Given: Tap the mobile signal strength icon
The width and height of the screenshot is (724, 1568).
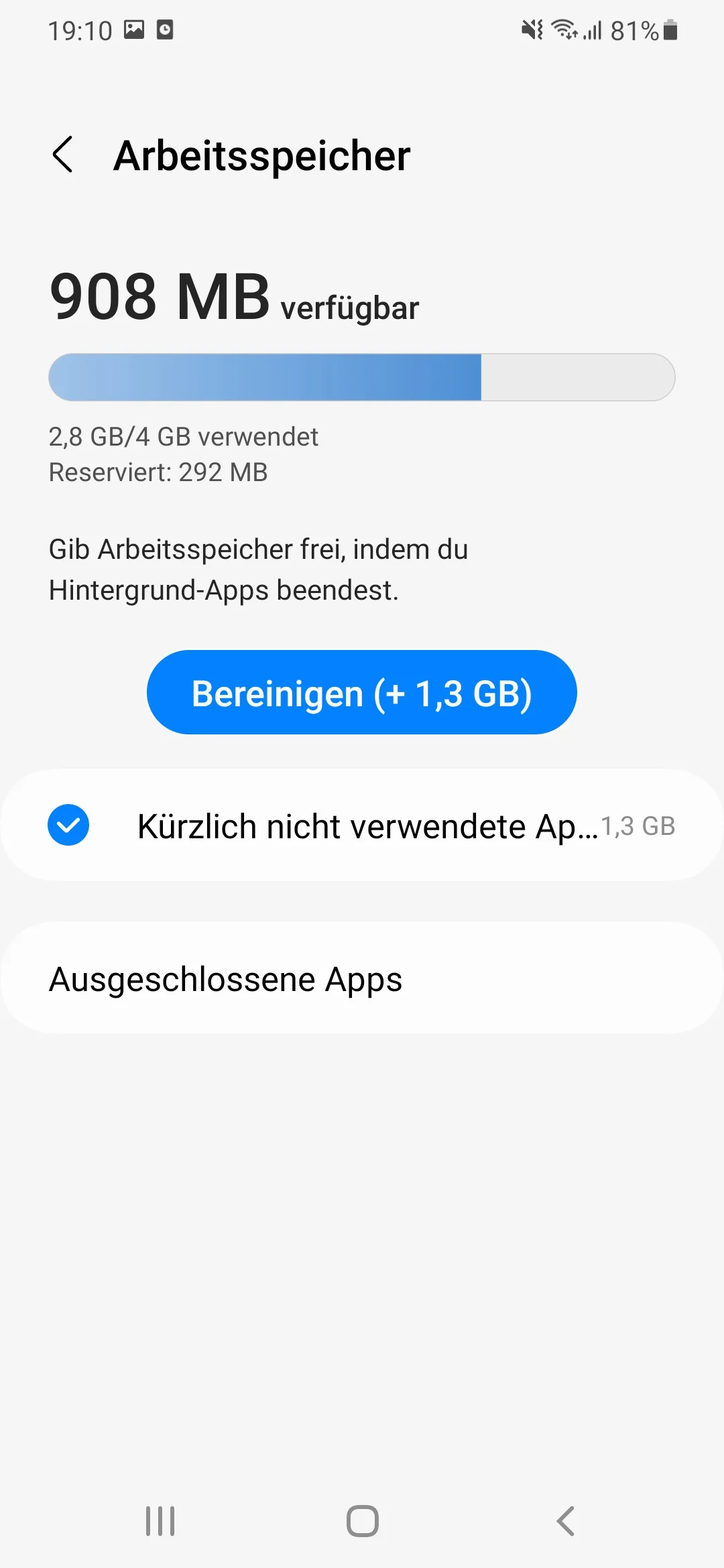Looking at the screenshot, I should tap(593, 30).
